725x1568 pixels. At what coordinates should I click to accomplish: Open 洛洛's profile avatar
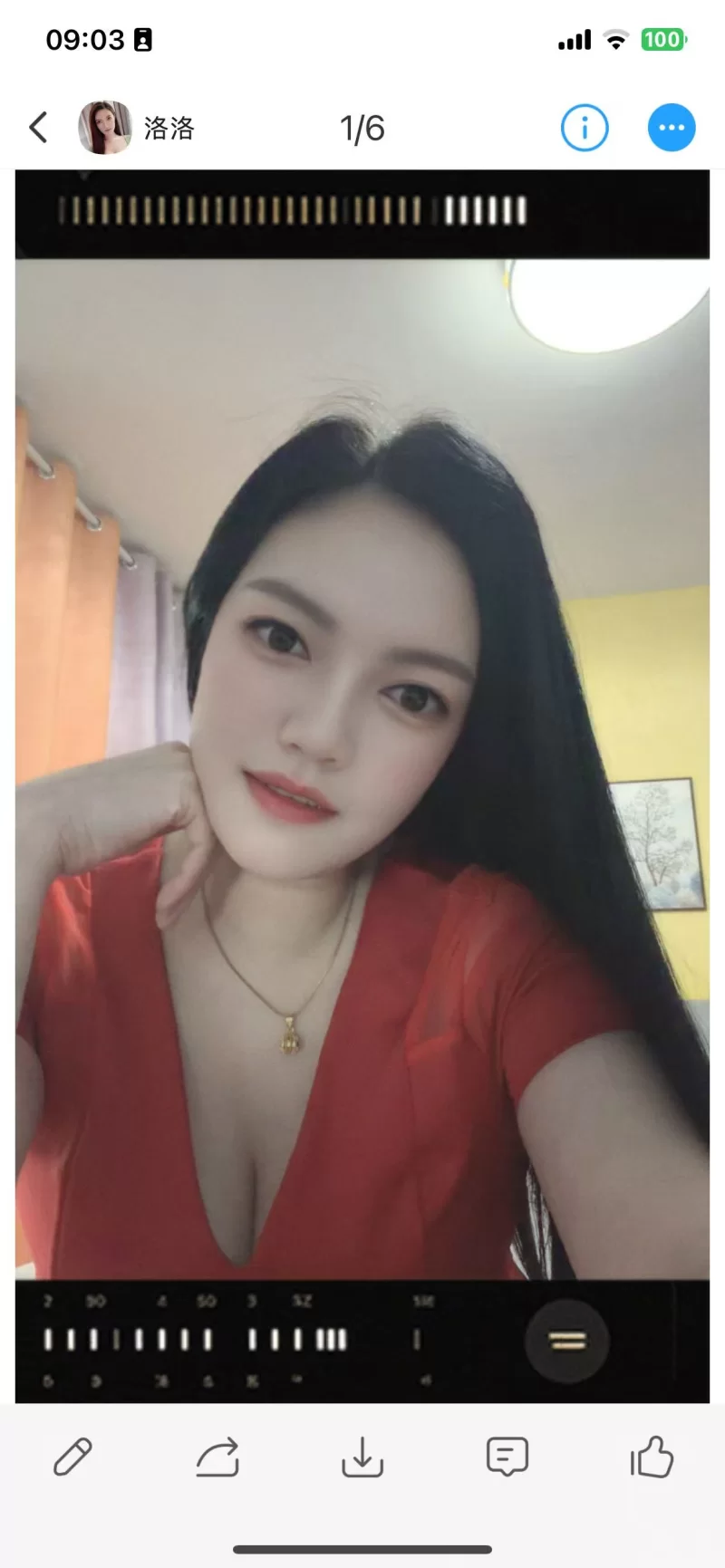click(104, 128)
